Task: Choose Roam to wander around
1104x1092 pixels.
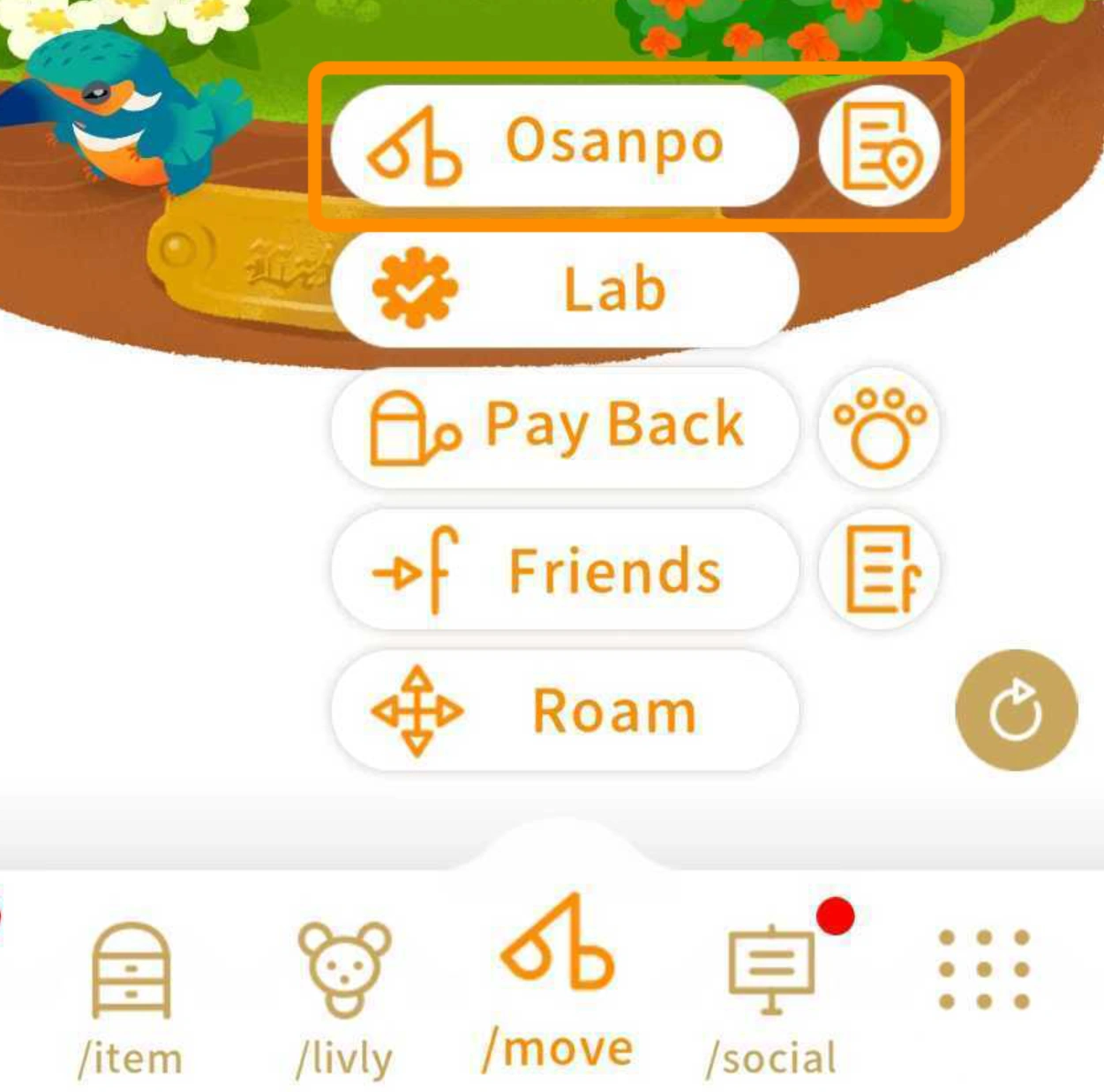Action: click(x=564, y=711)
